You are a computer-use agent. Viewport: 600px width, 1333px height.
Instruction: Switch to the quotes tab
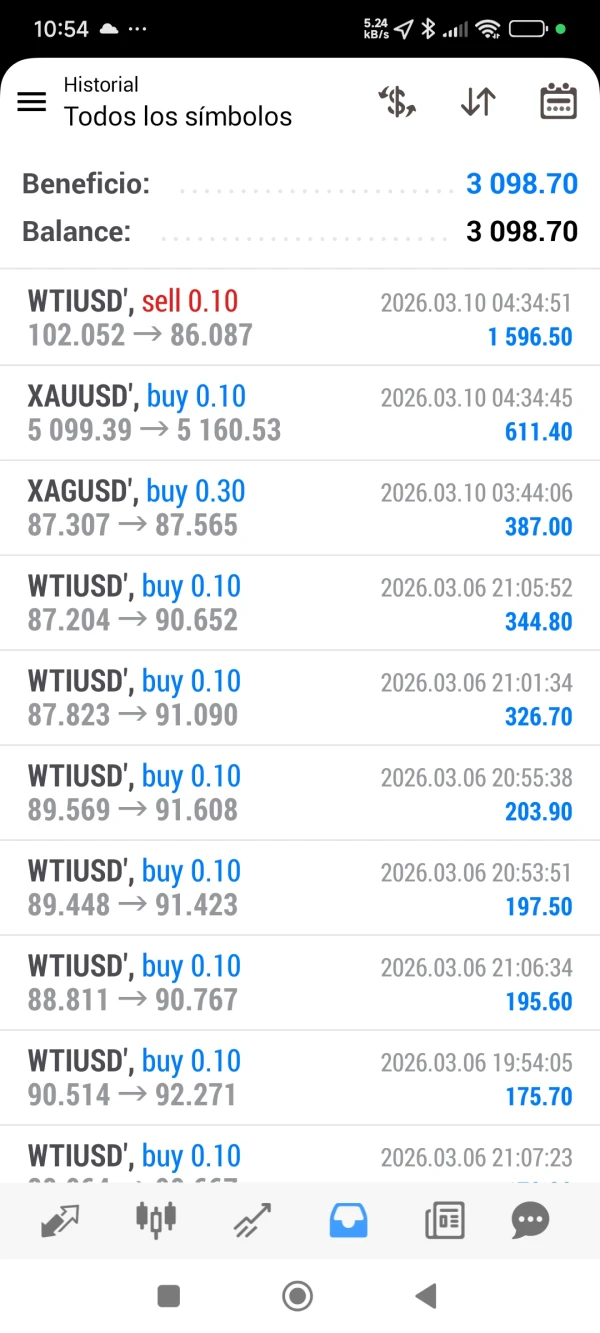coord(61,1220)
